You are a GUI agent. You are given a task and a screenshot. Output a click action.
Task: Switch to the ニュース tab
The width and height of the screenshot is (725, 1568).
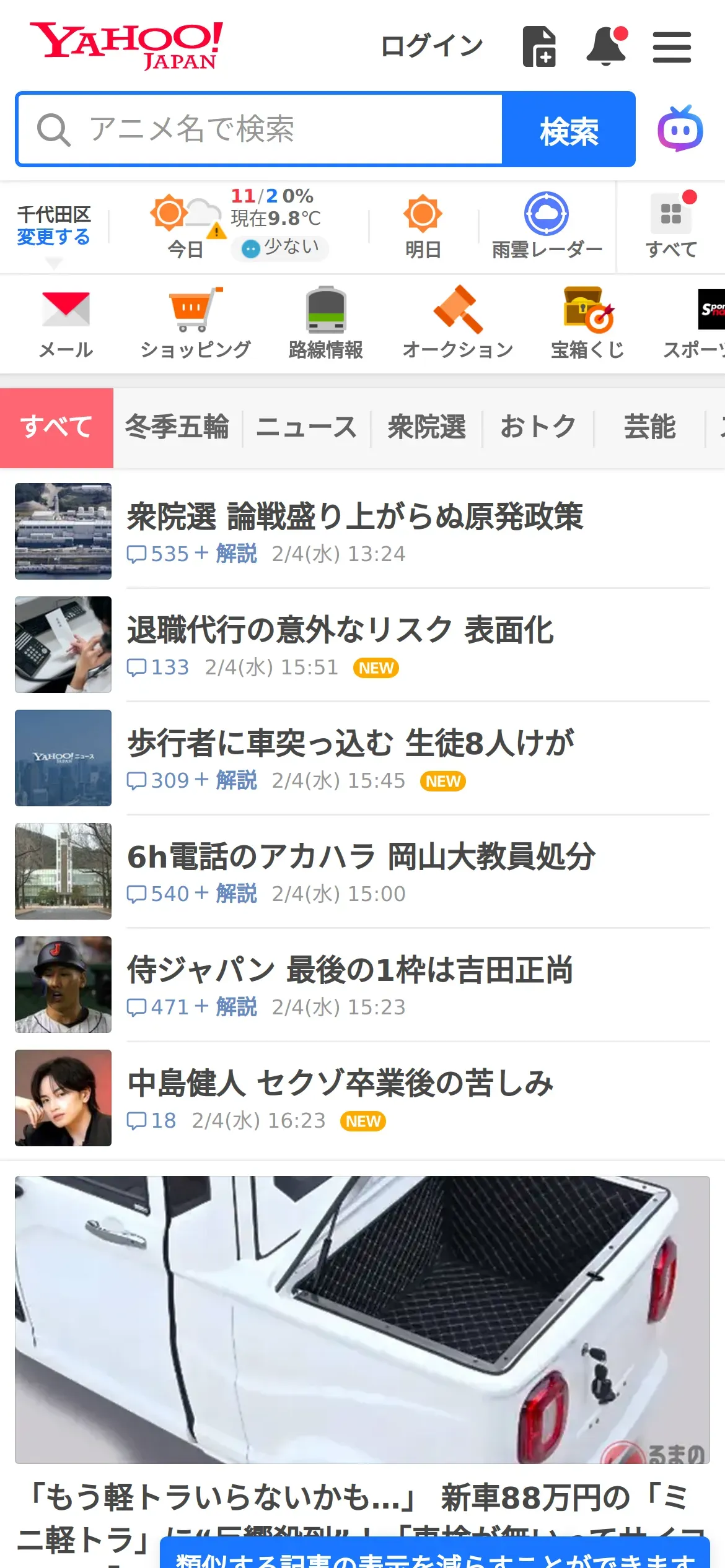point(306,427)
